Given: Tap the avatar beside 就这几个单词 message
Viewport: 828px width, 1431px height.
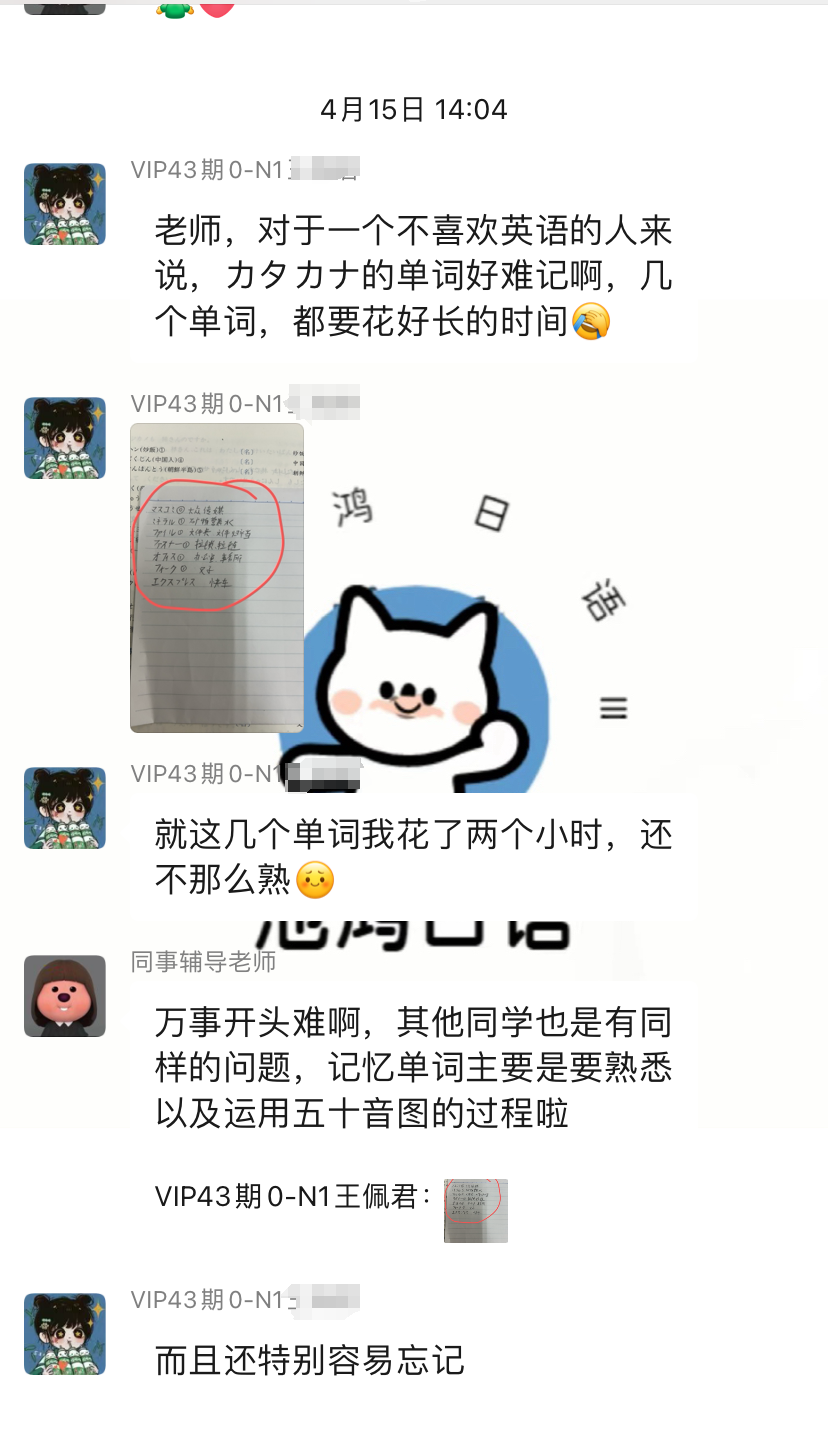Looking at the screenshot, I should [x=65, y=808].
